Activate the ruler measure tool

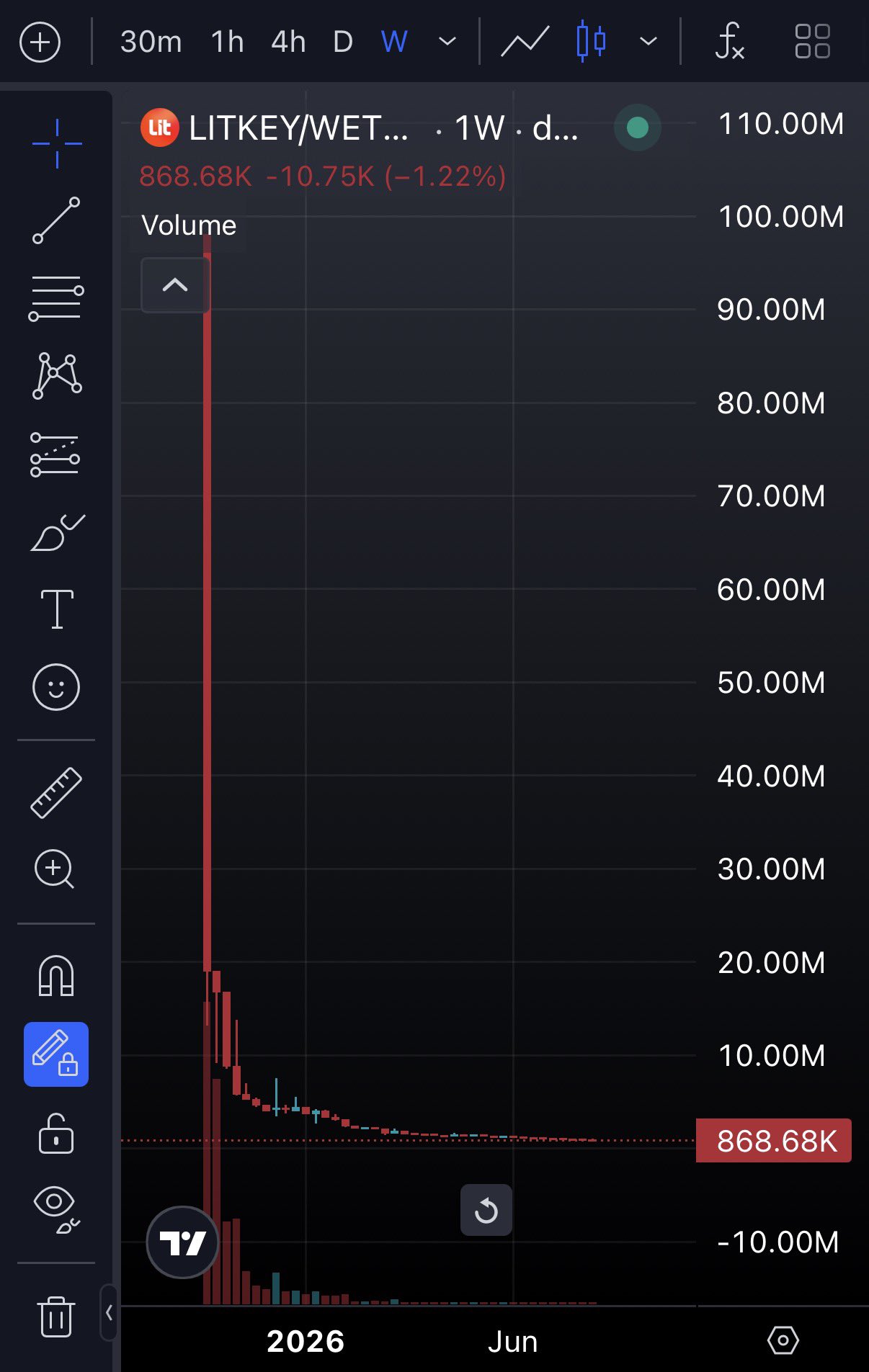click(56, 792)
